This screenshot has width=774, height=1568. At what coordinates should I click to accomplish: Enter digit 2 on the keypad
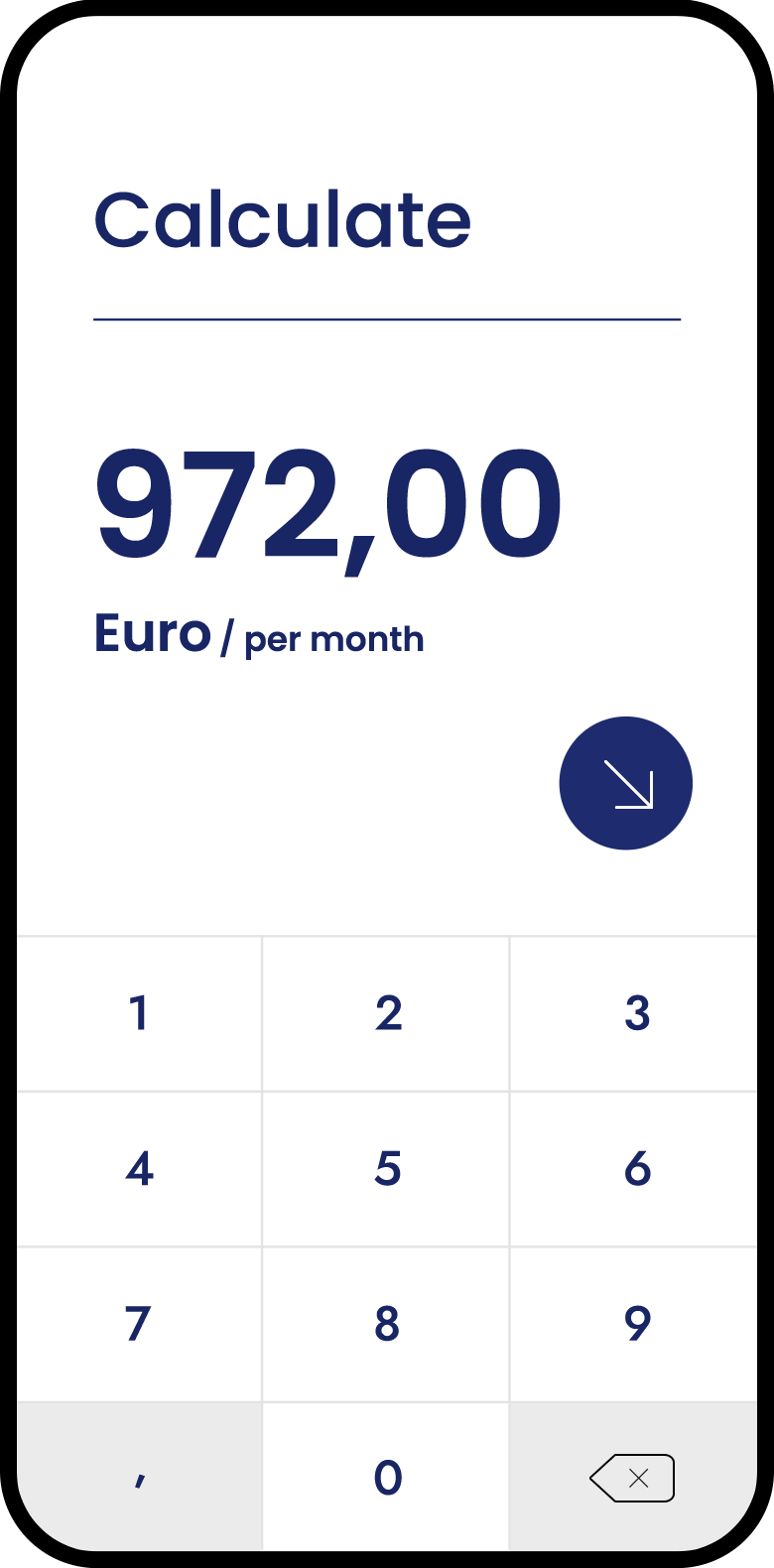(387, 1013)
